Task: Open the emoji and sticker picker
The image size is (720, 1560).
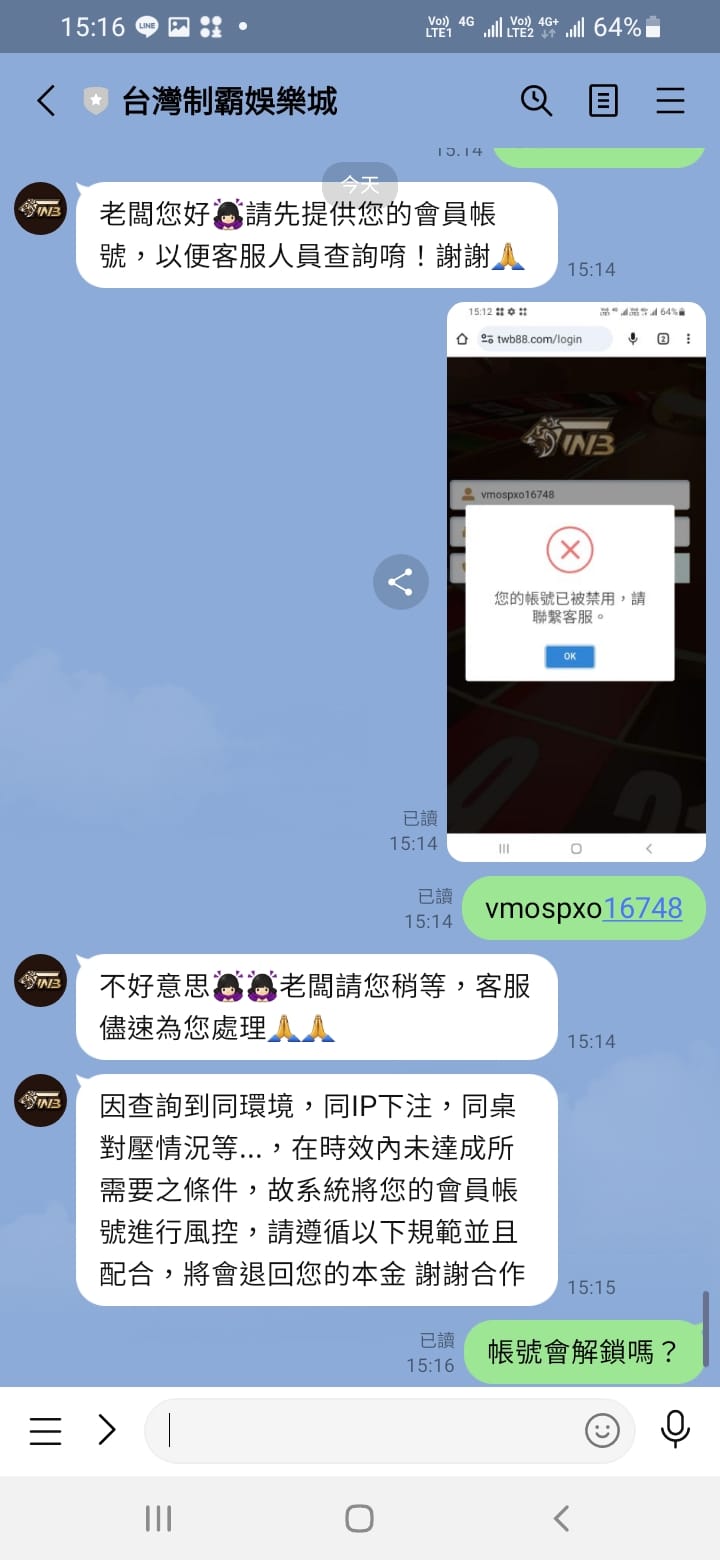Action: click(x=602, y=1431)
